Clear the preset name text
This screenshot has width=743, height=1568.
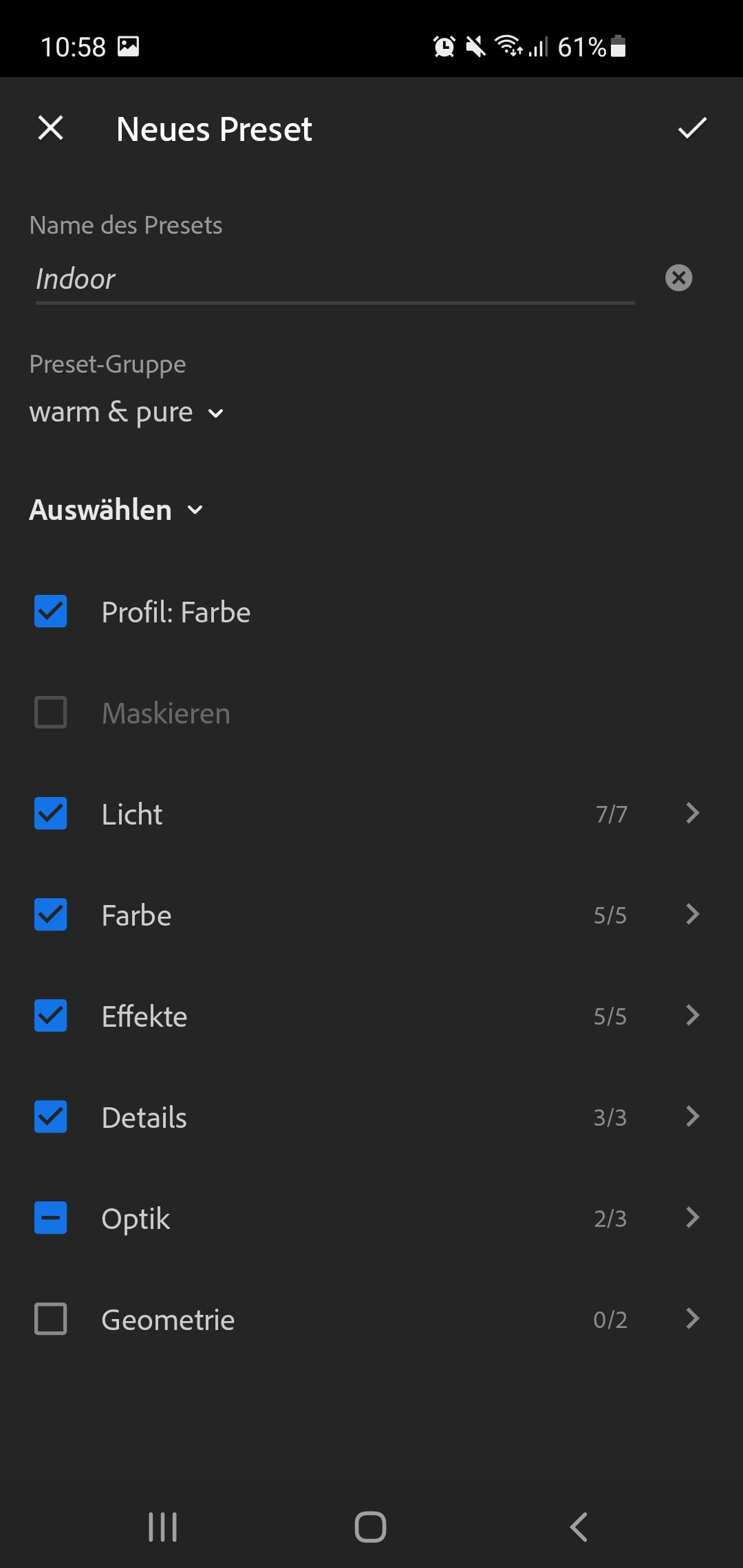[x=679, y=278]
